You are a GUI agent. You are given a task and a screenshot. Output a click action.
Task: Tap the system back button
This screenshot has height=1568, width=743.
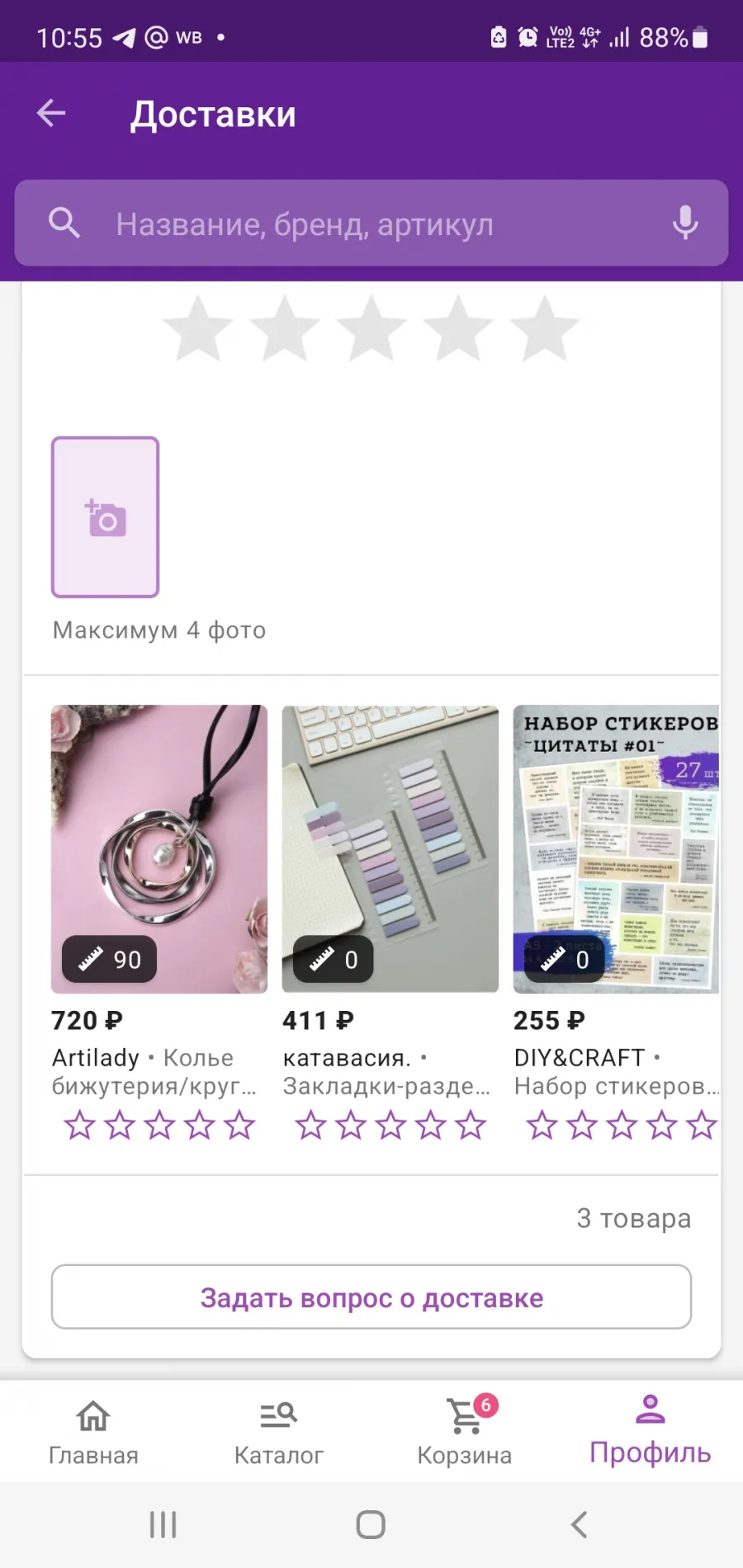580,1525
